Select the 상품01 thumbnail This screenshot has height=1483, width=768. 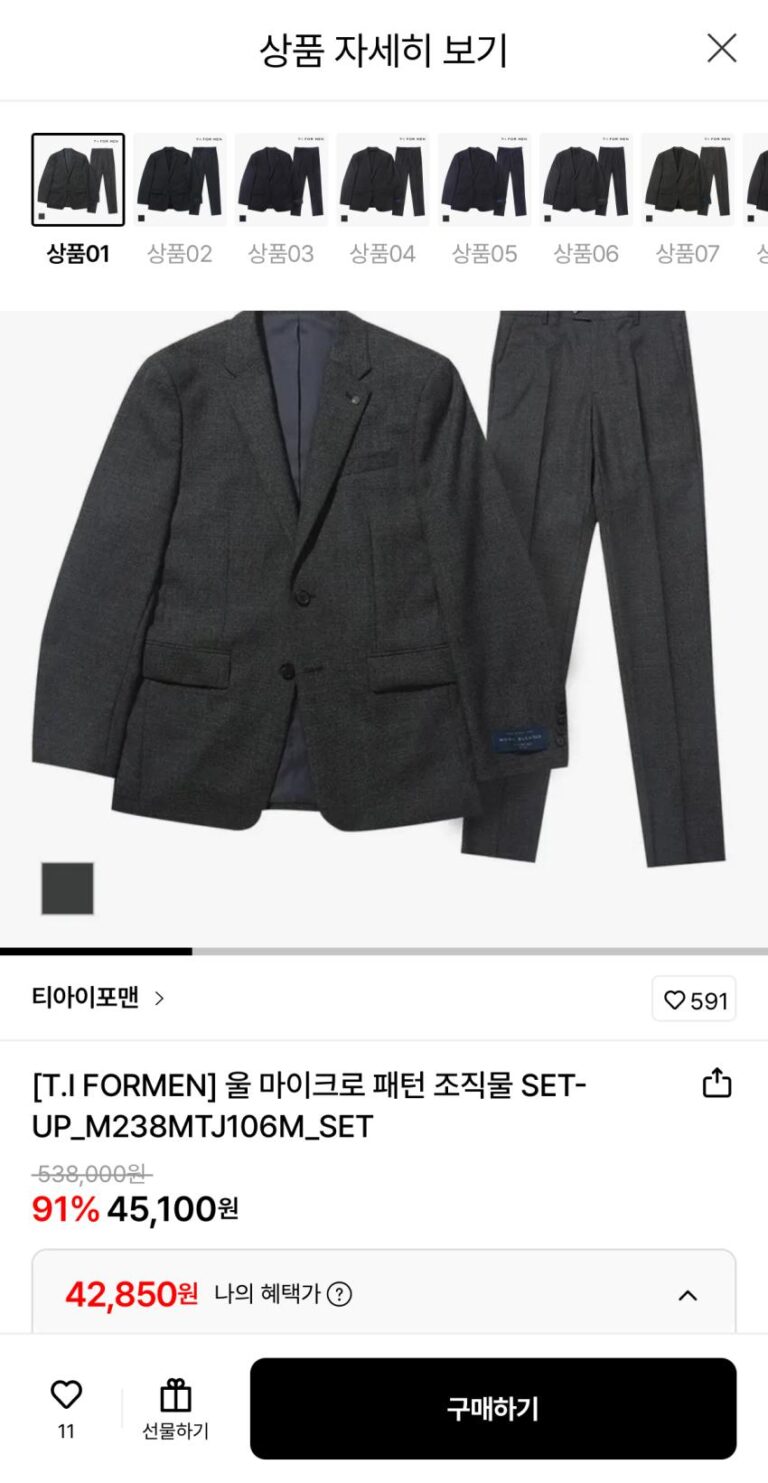coord(78,180)
